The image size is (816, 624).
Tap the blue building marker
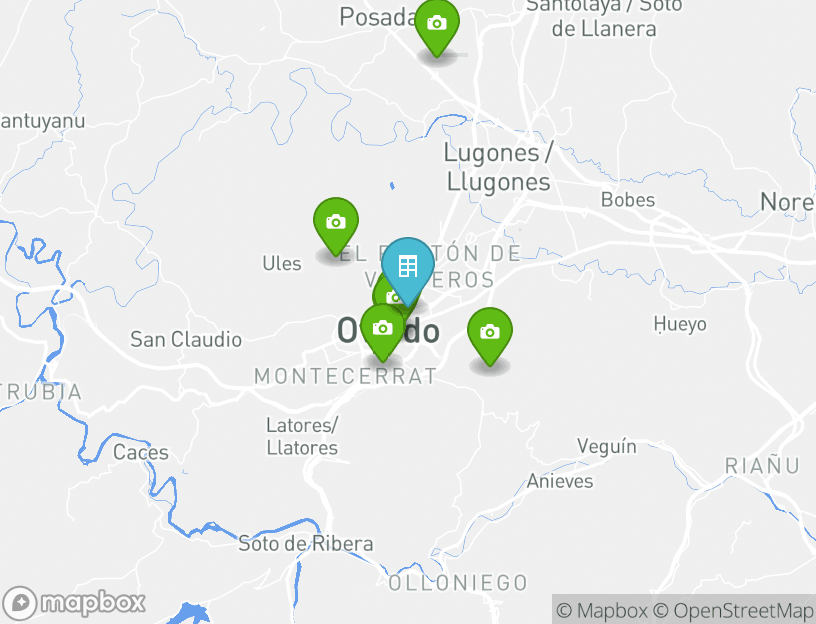pos(407,267)
